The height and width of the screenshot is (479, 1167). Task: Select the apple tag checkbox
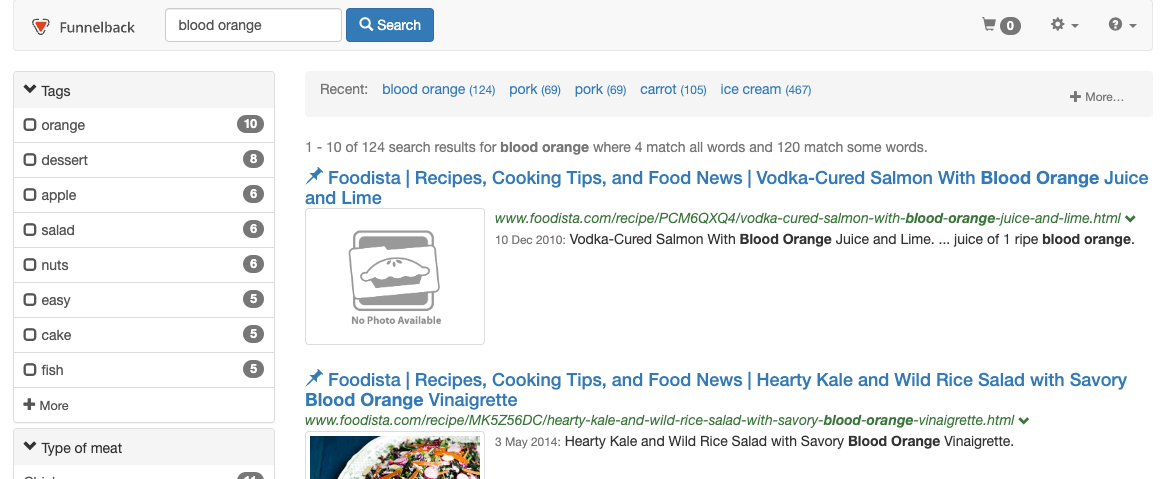point(30,195)
